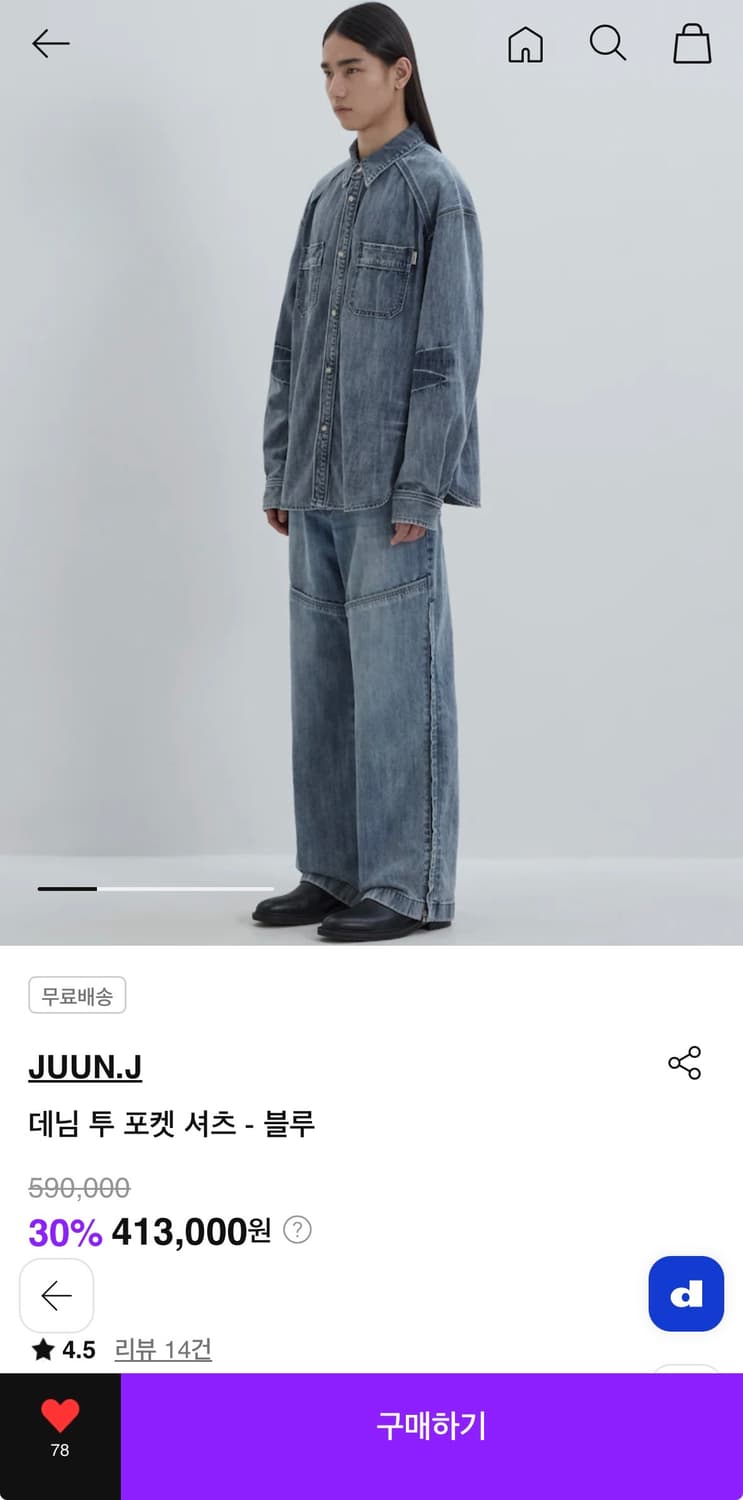The image size is (743, 1500).
Task: View the shopping bag icon
Action: click(693, 44)
